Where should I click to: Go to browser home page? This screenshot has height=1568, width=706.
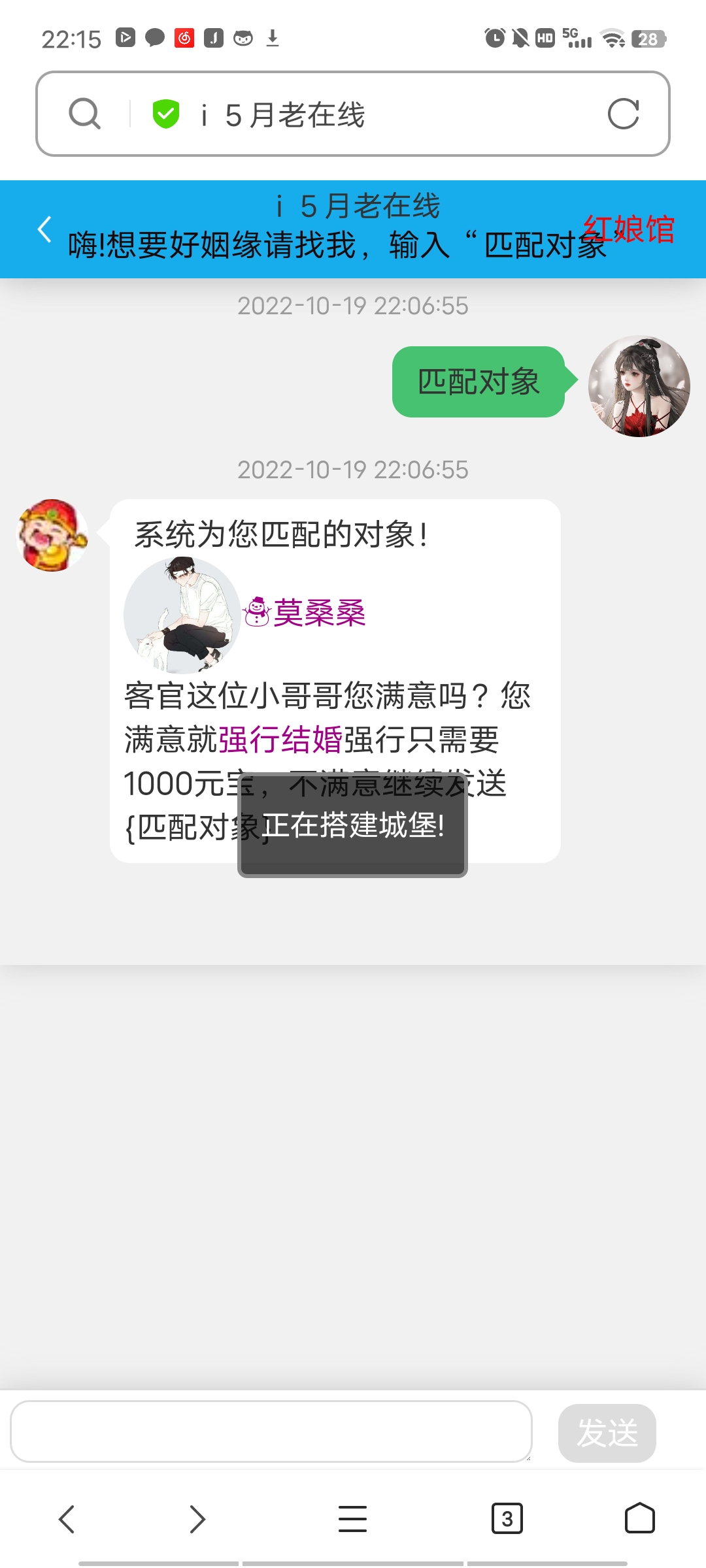pos(639,1518)
